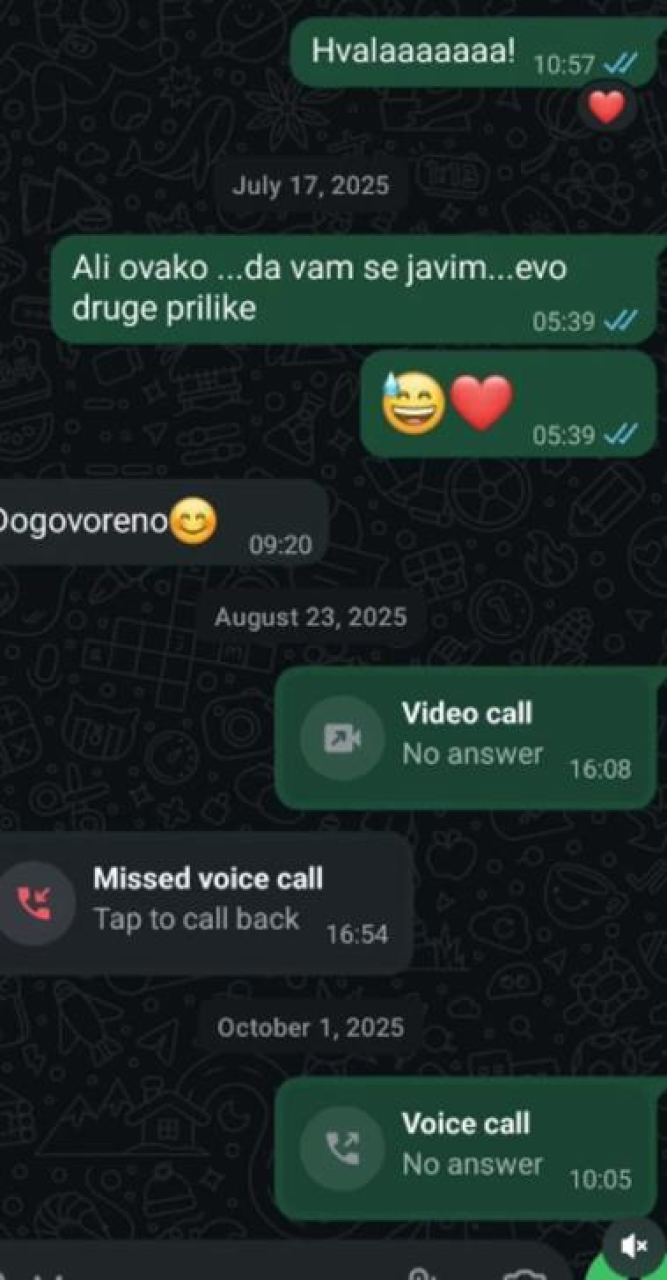
Task: Redial the unanswered voice call from 10:05
Action: coord(467,1149)
